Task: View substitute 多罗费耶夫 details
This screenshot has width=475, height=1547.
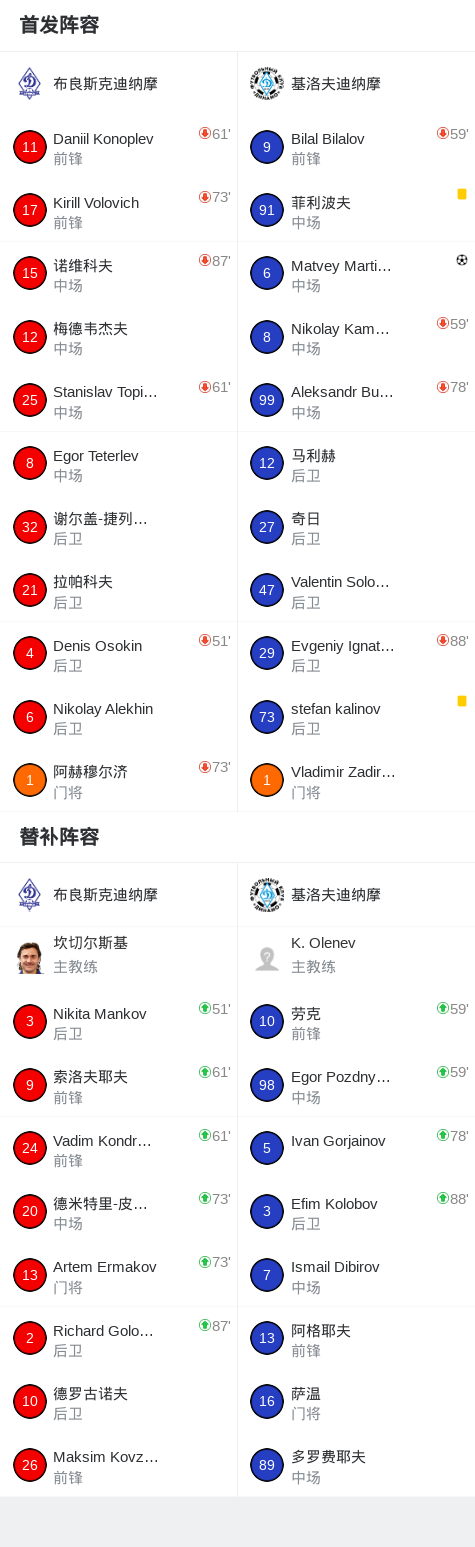Action: pos(356,1465)
